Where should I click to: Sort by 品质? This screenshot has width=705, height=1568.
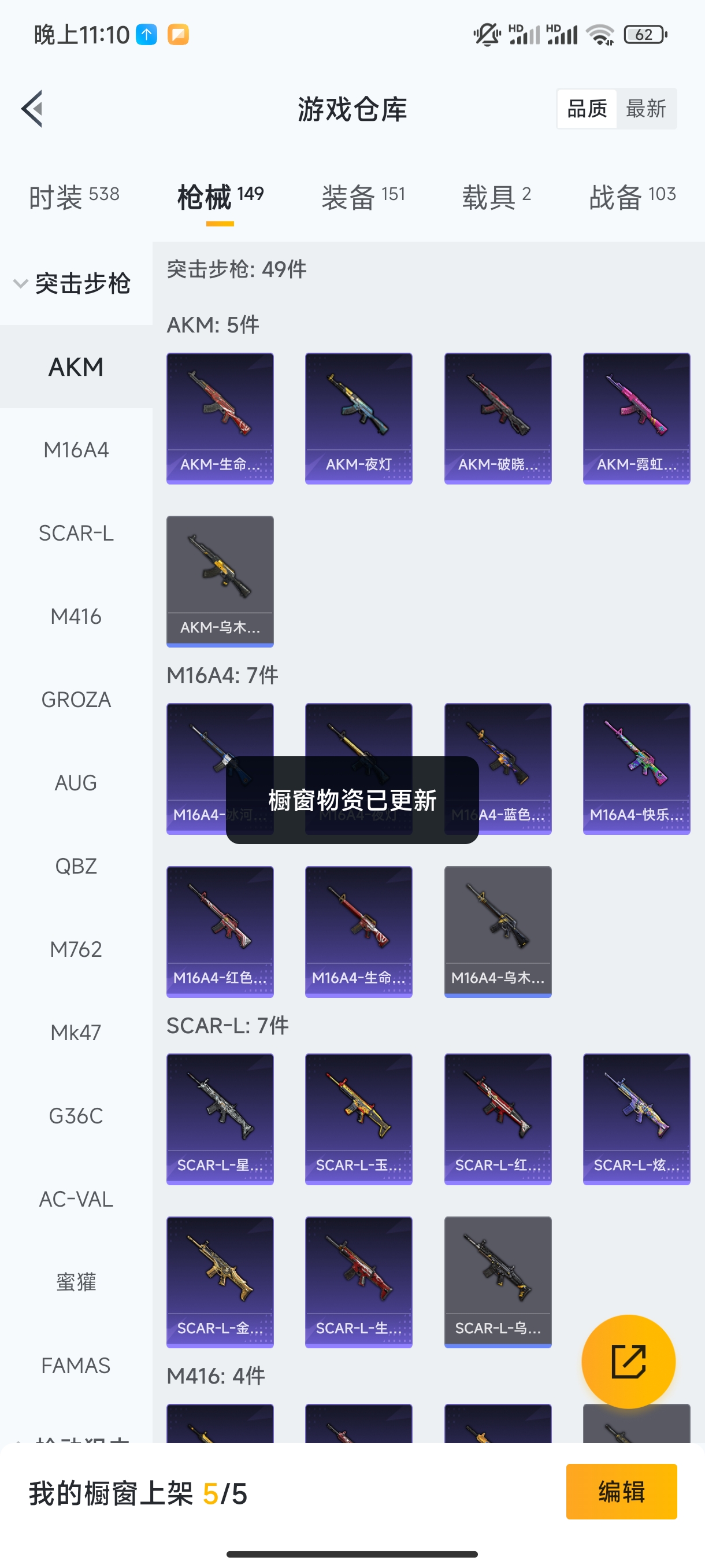point(587,109)
